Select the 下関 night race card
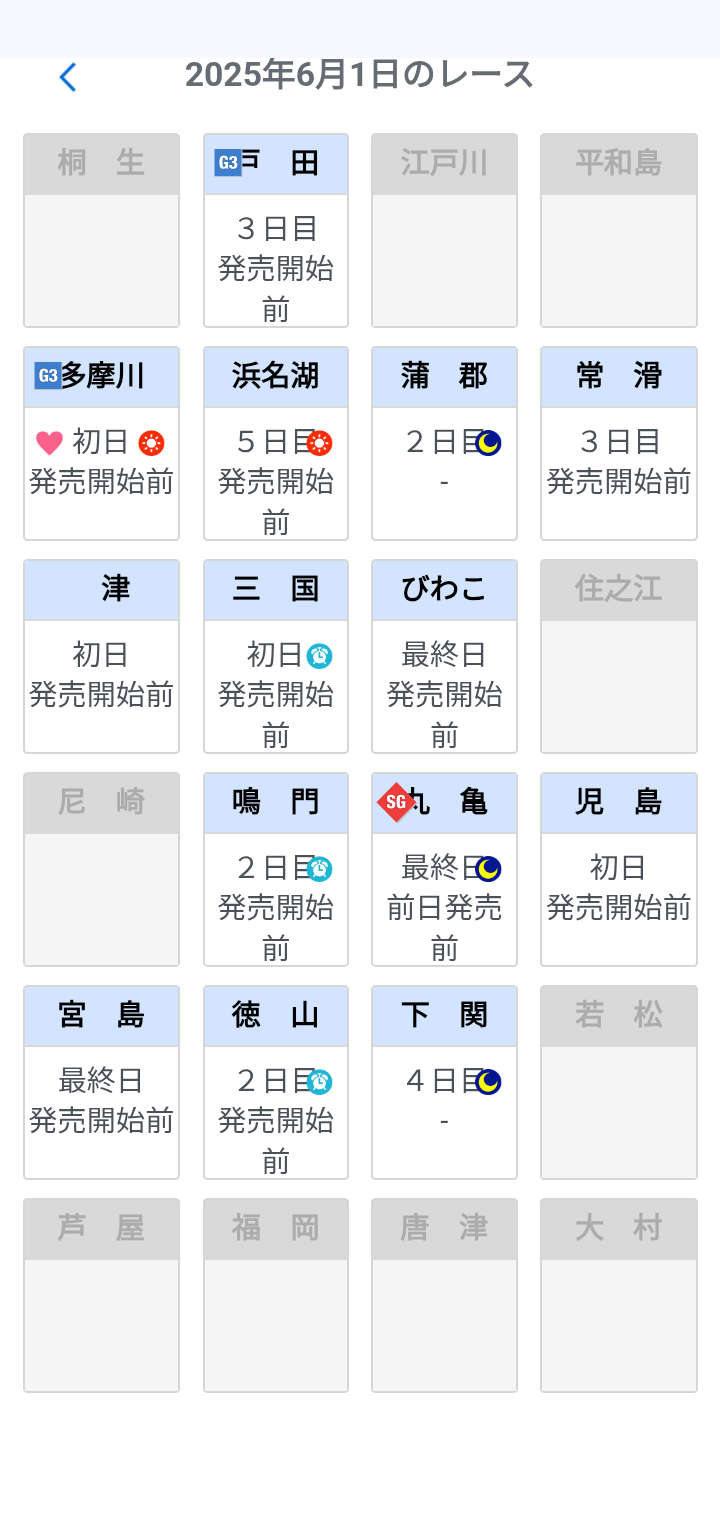This screenshot has width=720, height=1520. tap(444, 1083)
